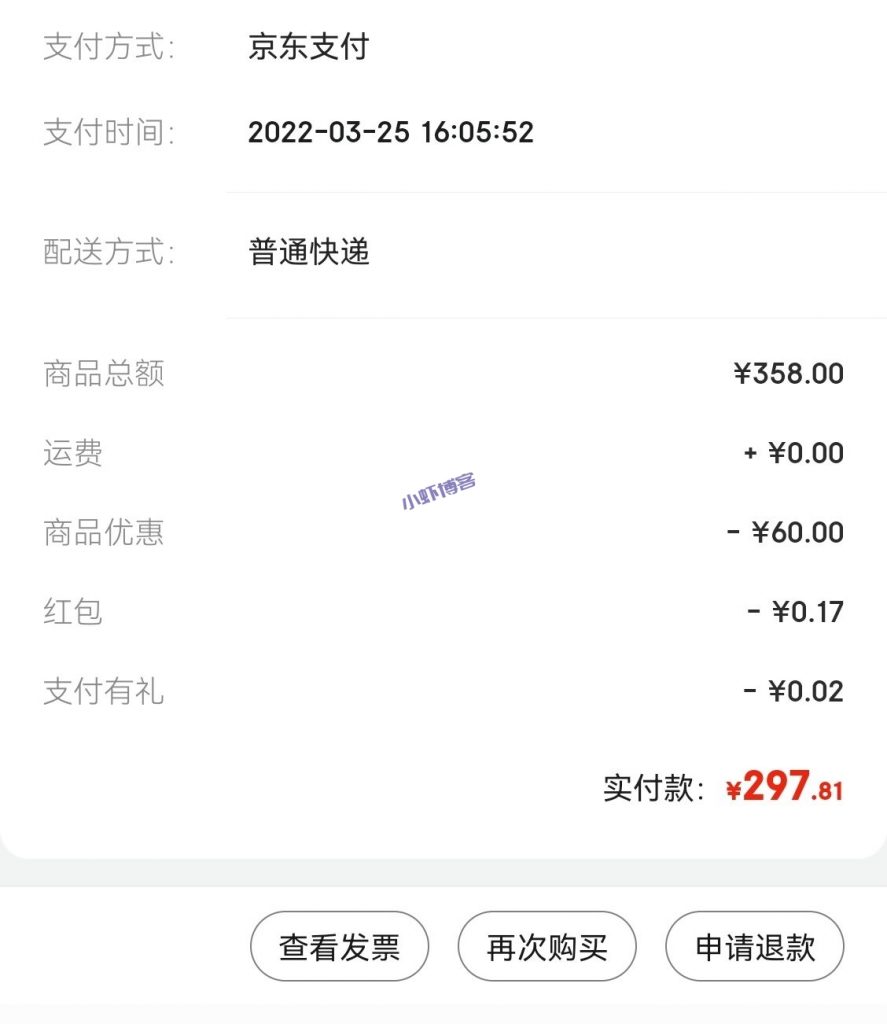Click the 再次购买 (Buy Again) button
Viewport: 887px width, 1024px height.
click(547, 946)
